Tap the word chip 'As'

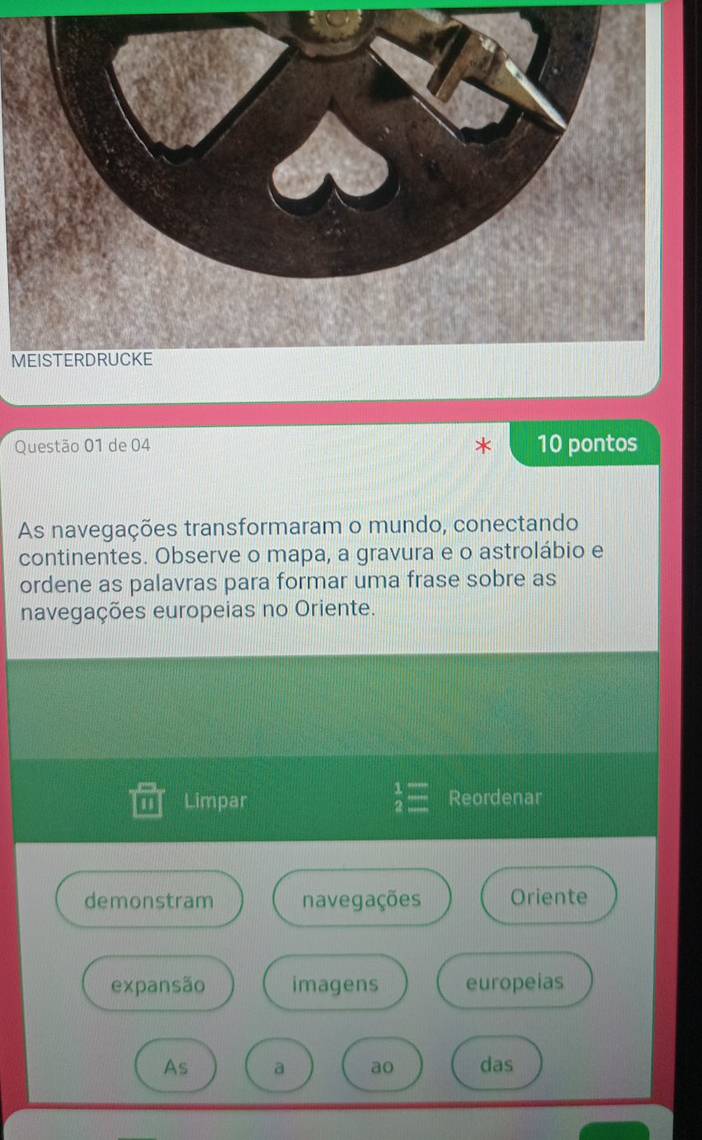pos(176,1066)
